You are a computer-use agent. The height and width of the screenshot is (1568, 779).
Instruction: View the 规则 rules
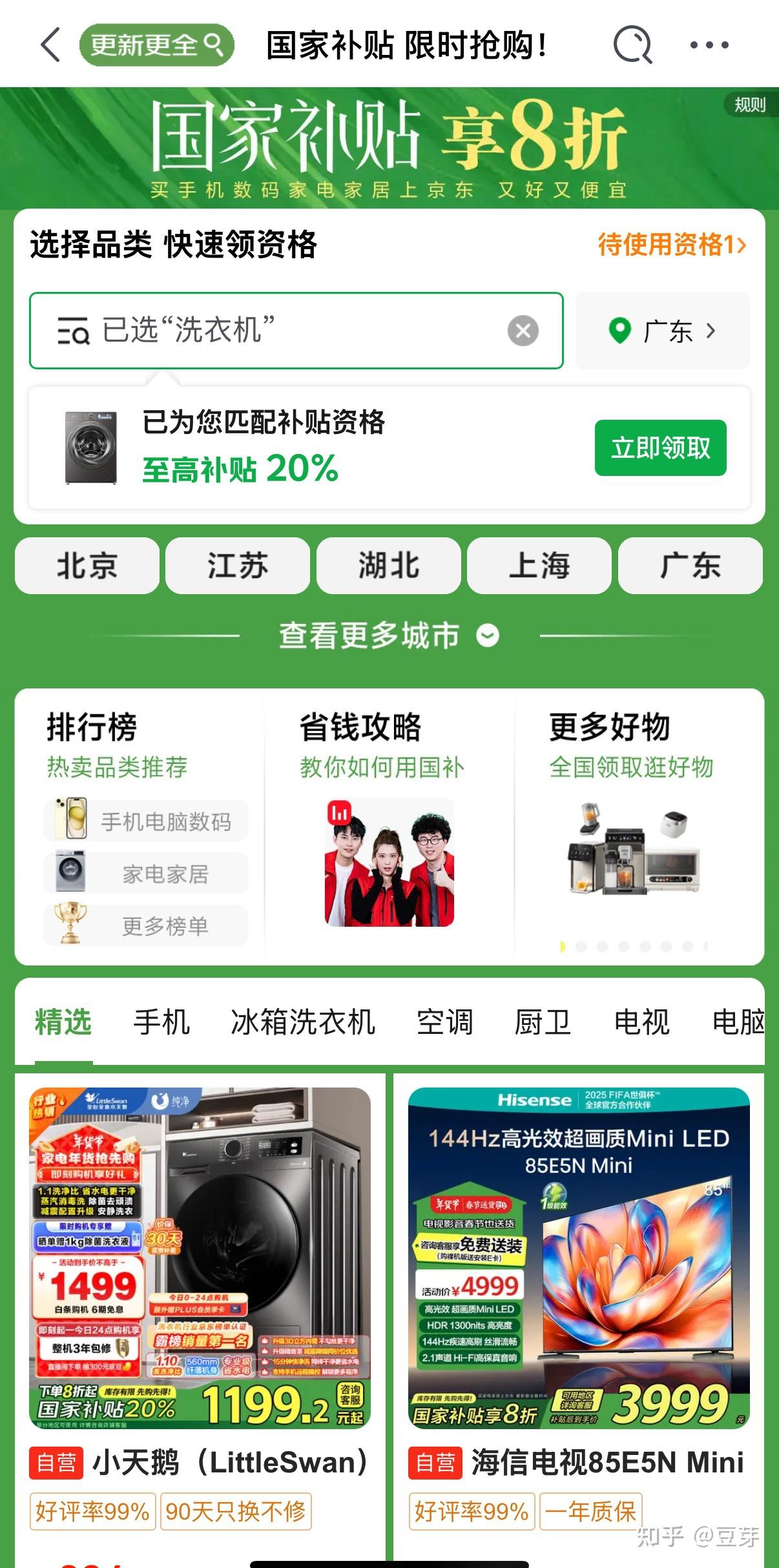749,105
